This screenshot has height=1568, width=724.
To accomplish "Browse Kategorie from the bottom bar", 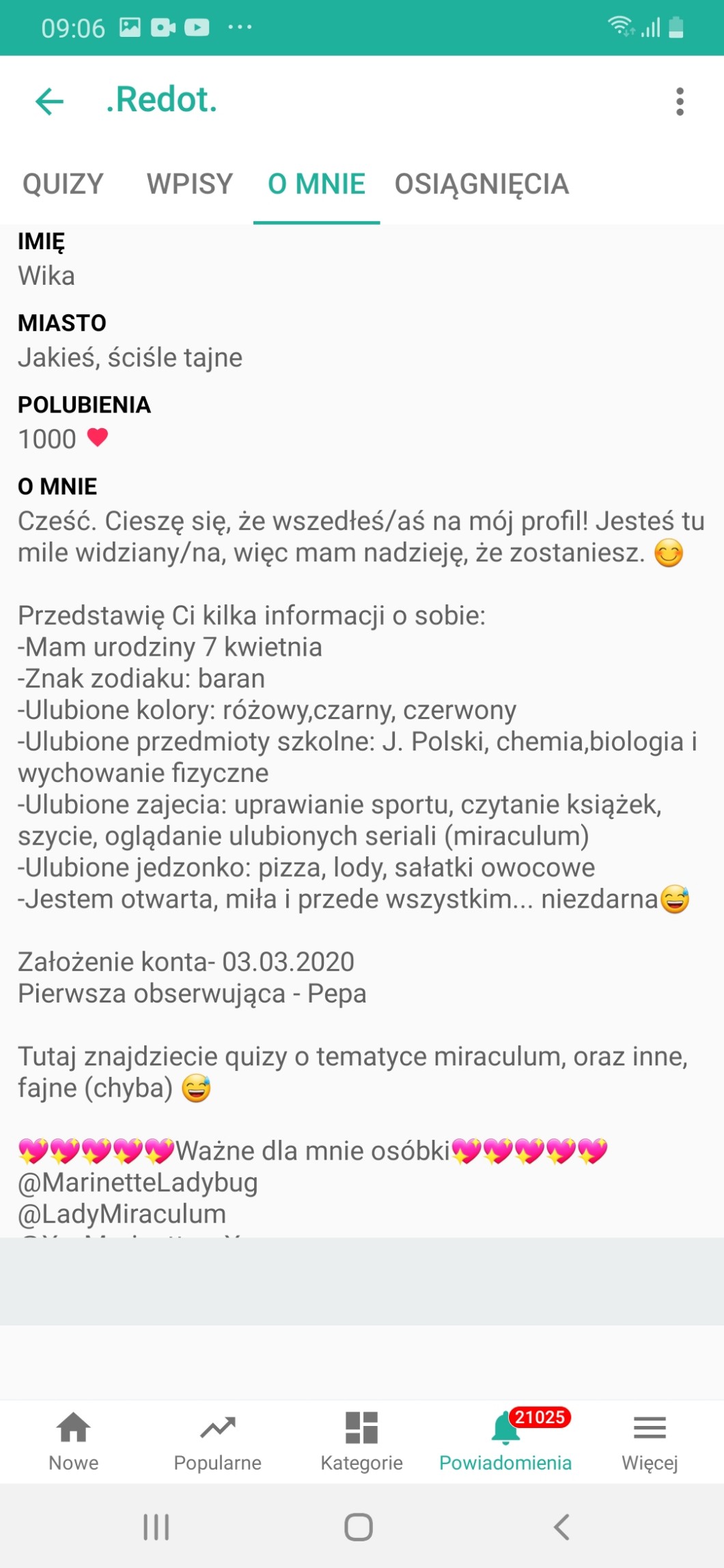I will (361, 1441).
